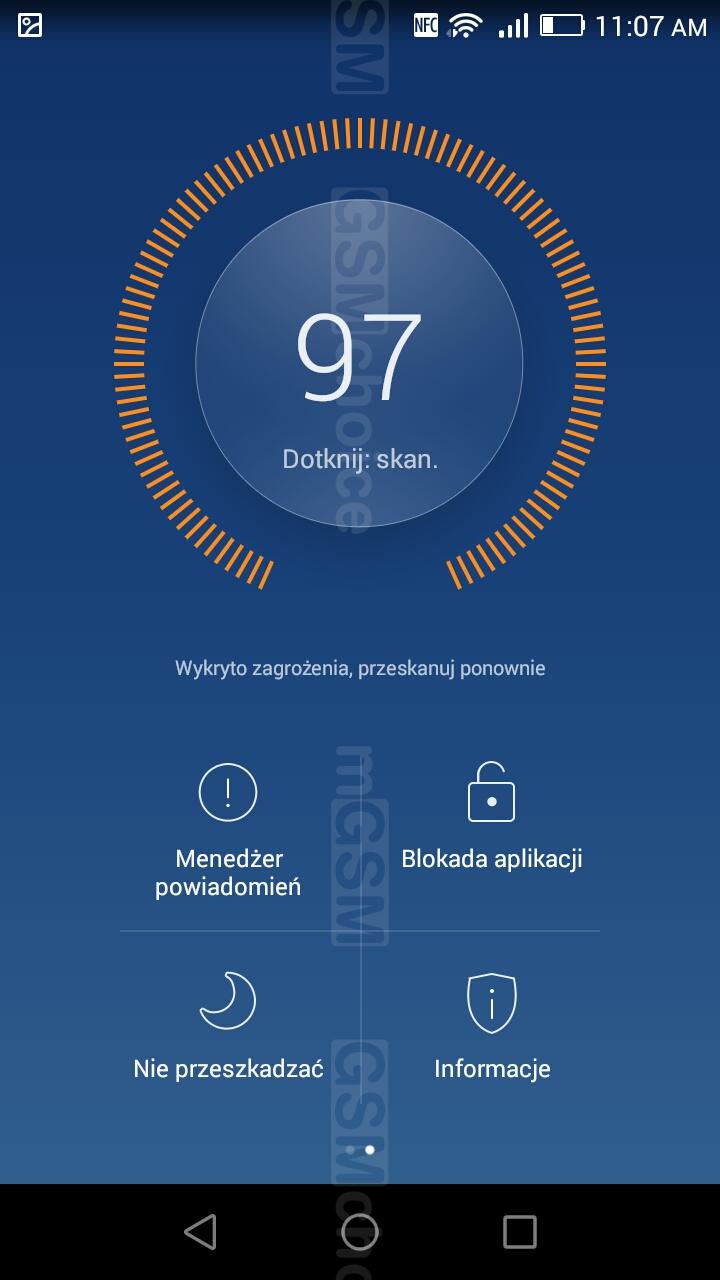This screenshot has width=720, height=1280.
Task: Tap the 97 score circle to scan
Action: pyautogui.click(x=359, y=364)
